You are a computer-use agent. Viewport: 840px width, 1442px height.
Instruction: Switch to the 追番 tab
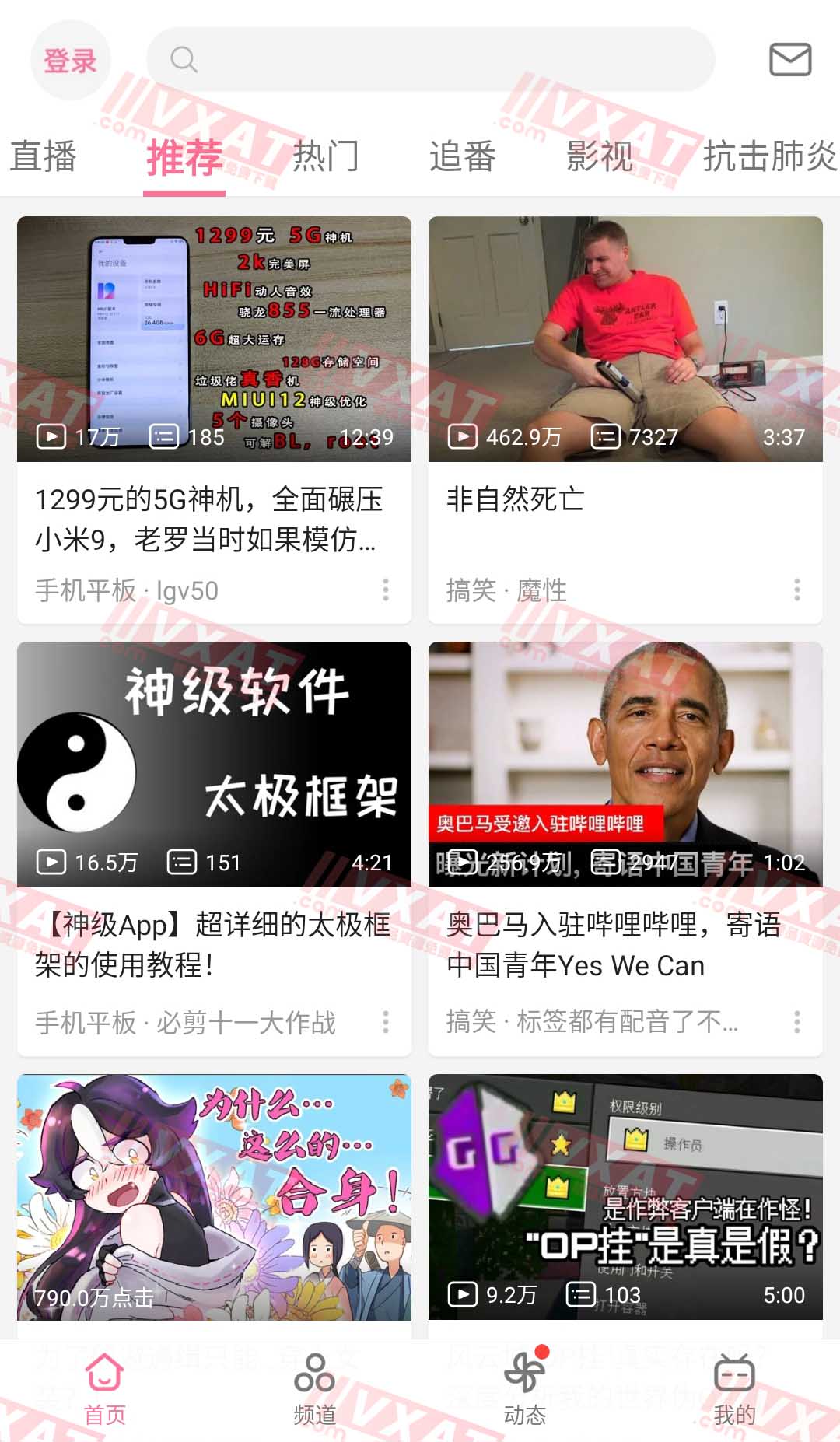point(460,159)
